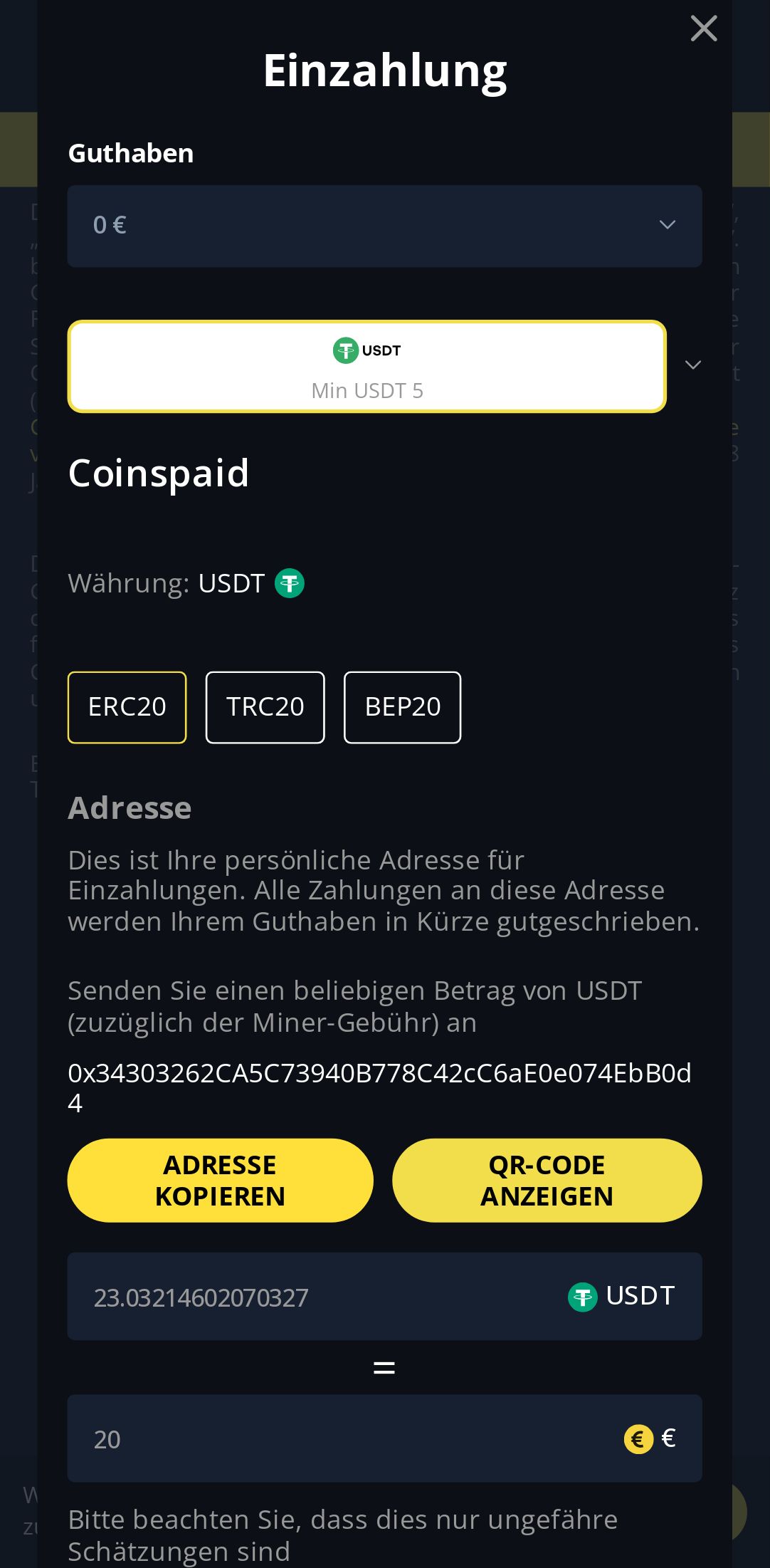The width and height of the screenshot is (770, 1568).
Task: Switch to the TRC20 network
Action: tap(265, 707)
